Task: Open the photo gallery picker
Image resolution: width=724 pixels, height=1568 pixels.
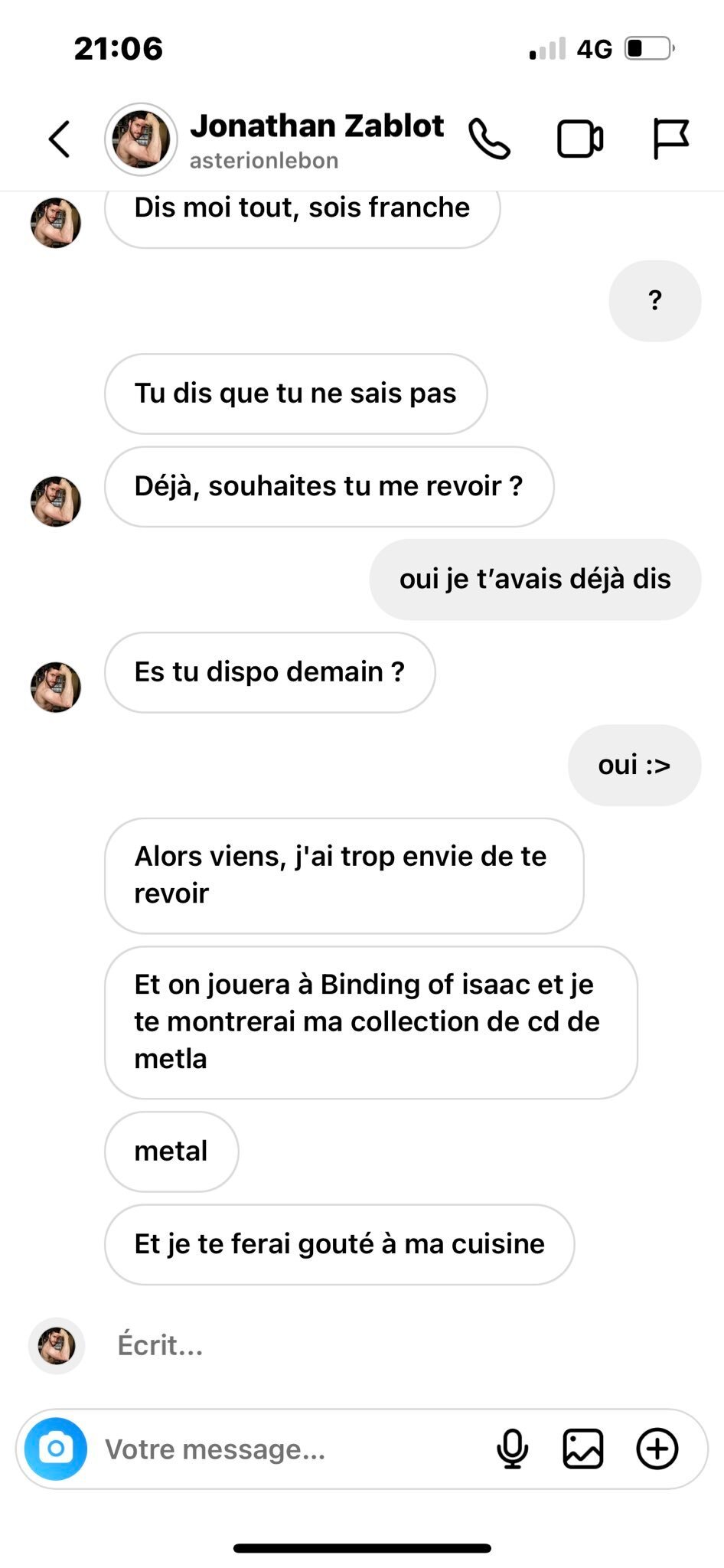Action: point(583,1449)
